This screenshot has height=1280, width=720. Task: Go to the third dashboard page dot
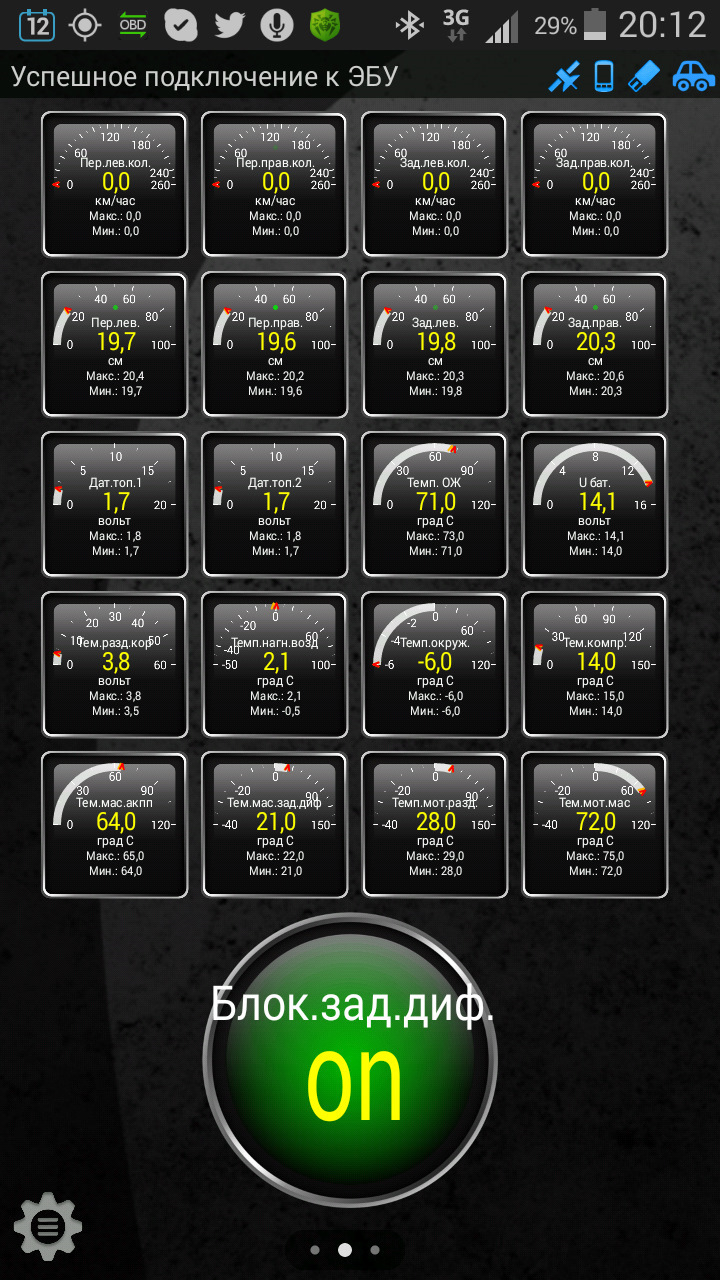pyautogui.click(x=375, y=1250)
